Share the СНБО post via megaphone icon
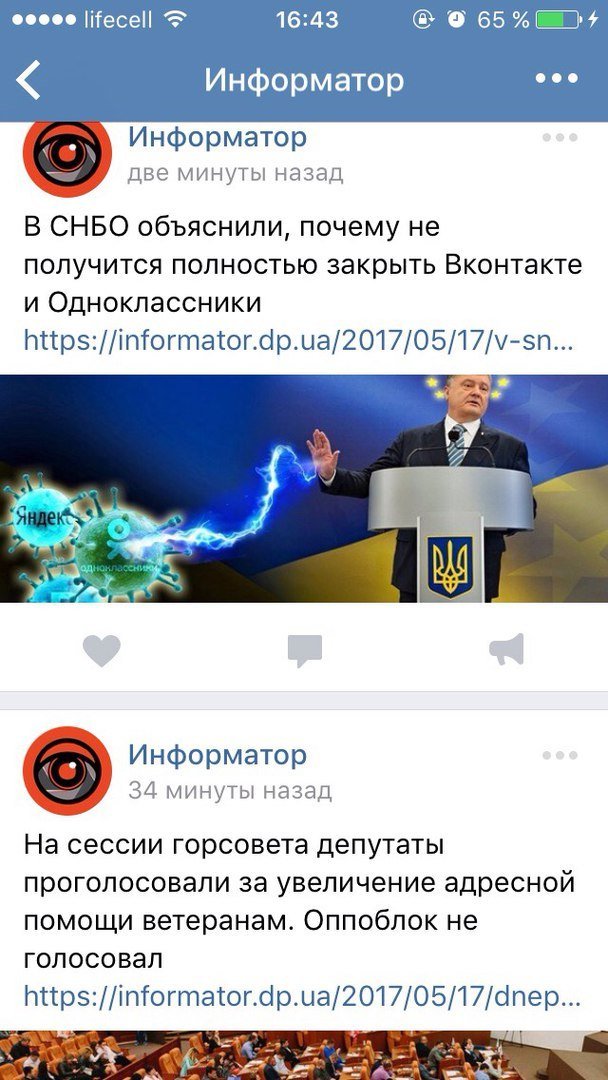 point(506,651)
